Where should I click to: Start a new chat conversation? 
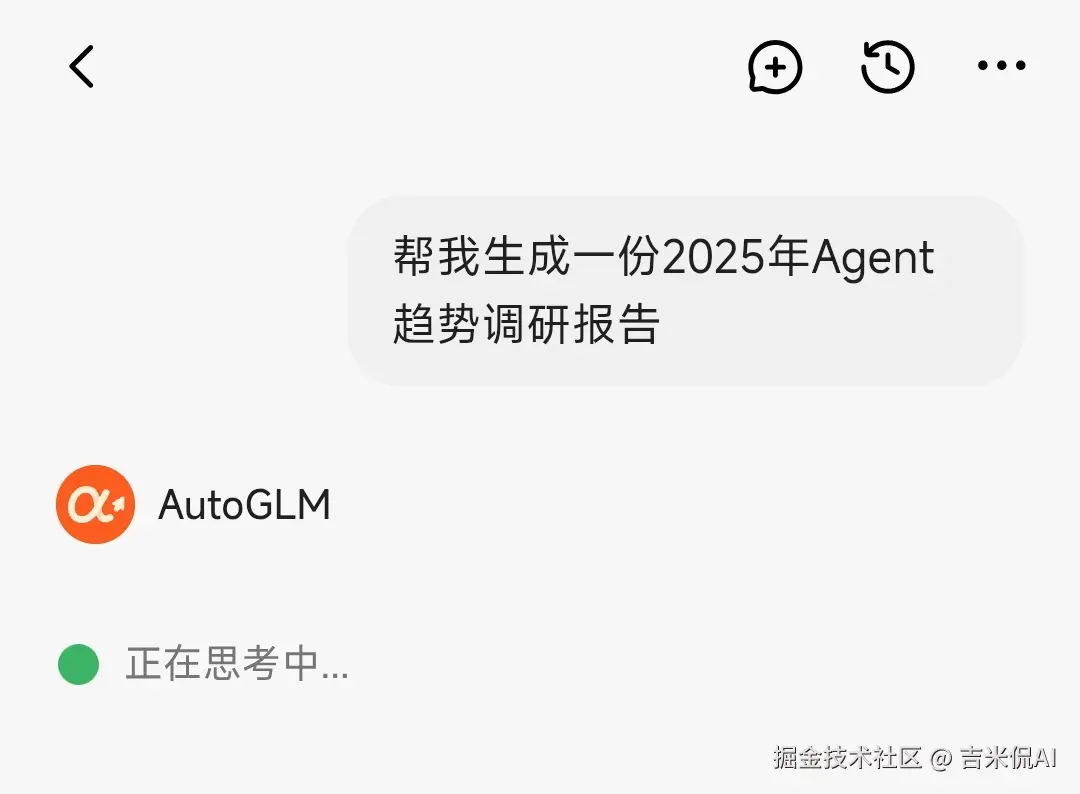click(x=775, y=67)
